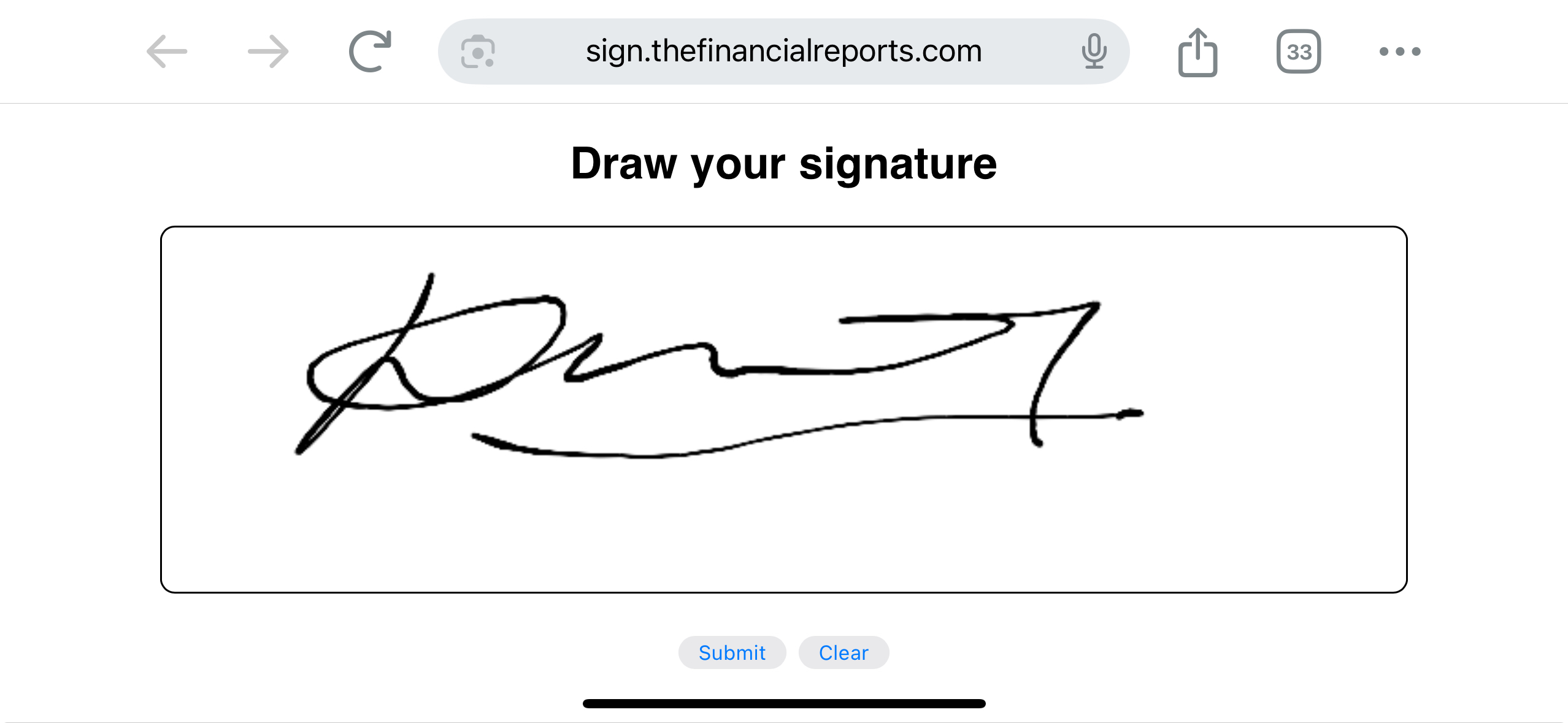Submit the drawn signature
Image resolution: width=1568 pixels, height=723 pixels.
coord(732,652)
